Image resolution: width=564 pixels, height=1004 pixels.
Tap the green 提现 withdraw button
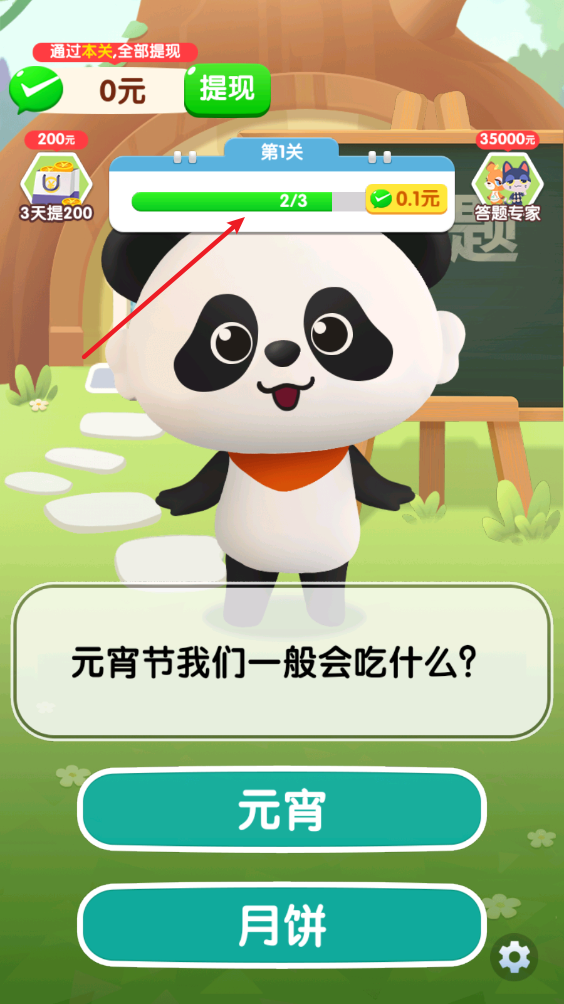(x=227, y=90)
